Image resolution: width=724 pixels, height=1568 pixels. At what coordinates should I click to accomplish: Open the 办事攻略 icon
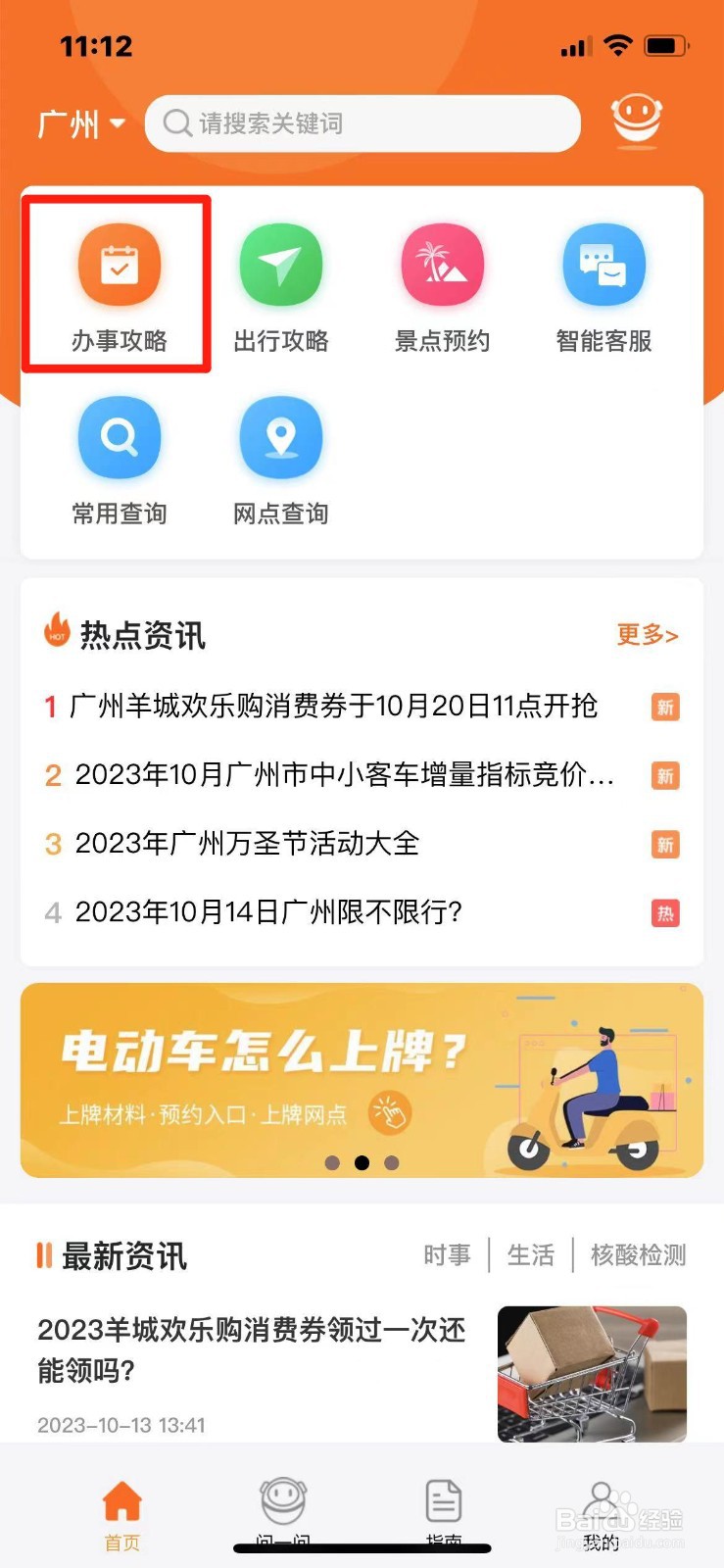[x=118, y=263]
